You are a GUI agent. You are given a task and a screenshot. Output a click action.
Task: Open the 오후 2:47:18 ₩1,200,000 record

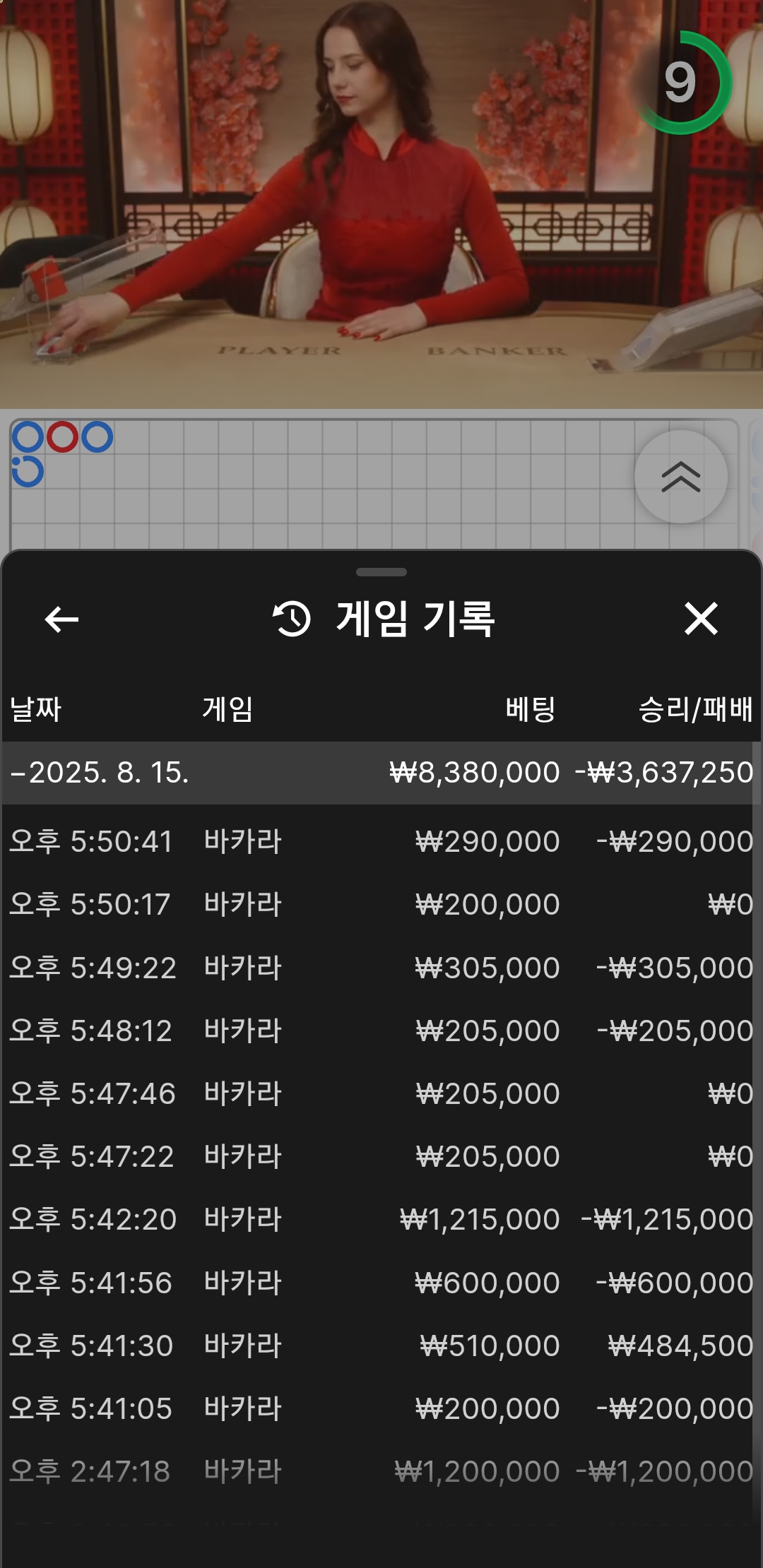tap(381, 1472)
